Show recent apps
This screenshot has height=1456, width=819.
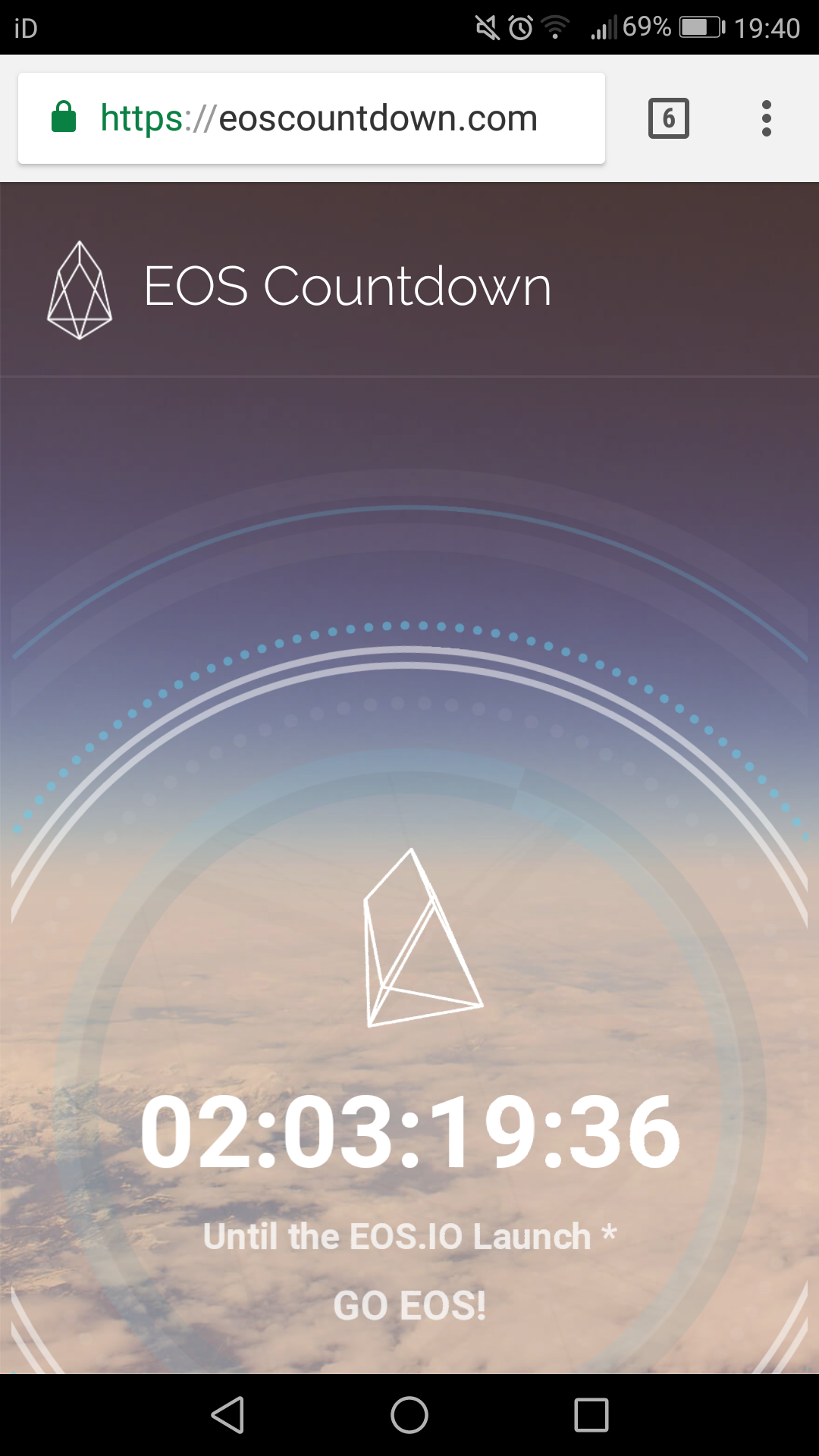(x=591, y=1415)
